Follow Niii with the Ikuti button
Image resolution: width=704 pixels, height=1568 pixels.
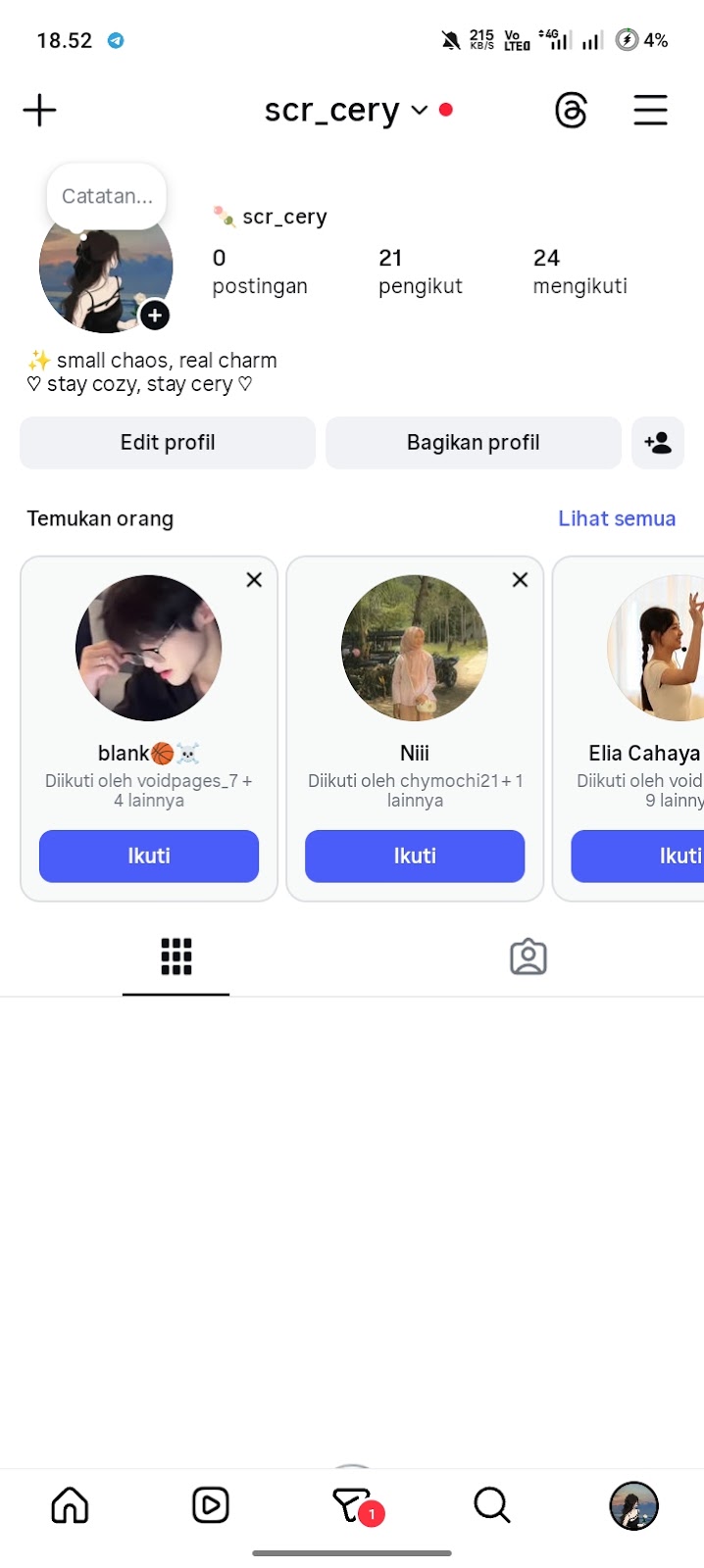click(415, 856)
